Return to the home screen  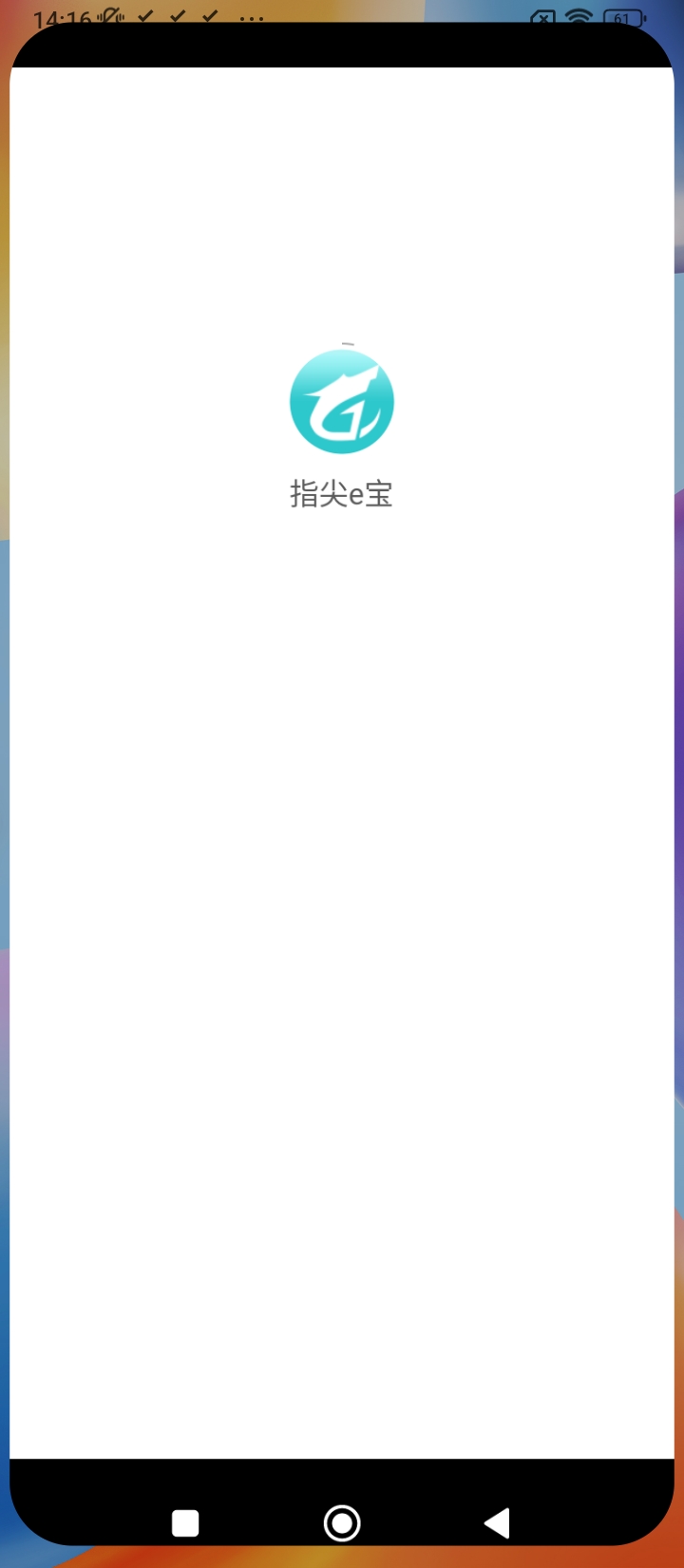pos(342,1522)
